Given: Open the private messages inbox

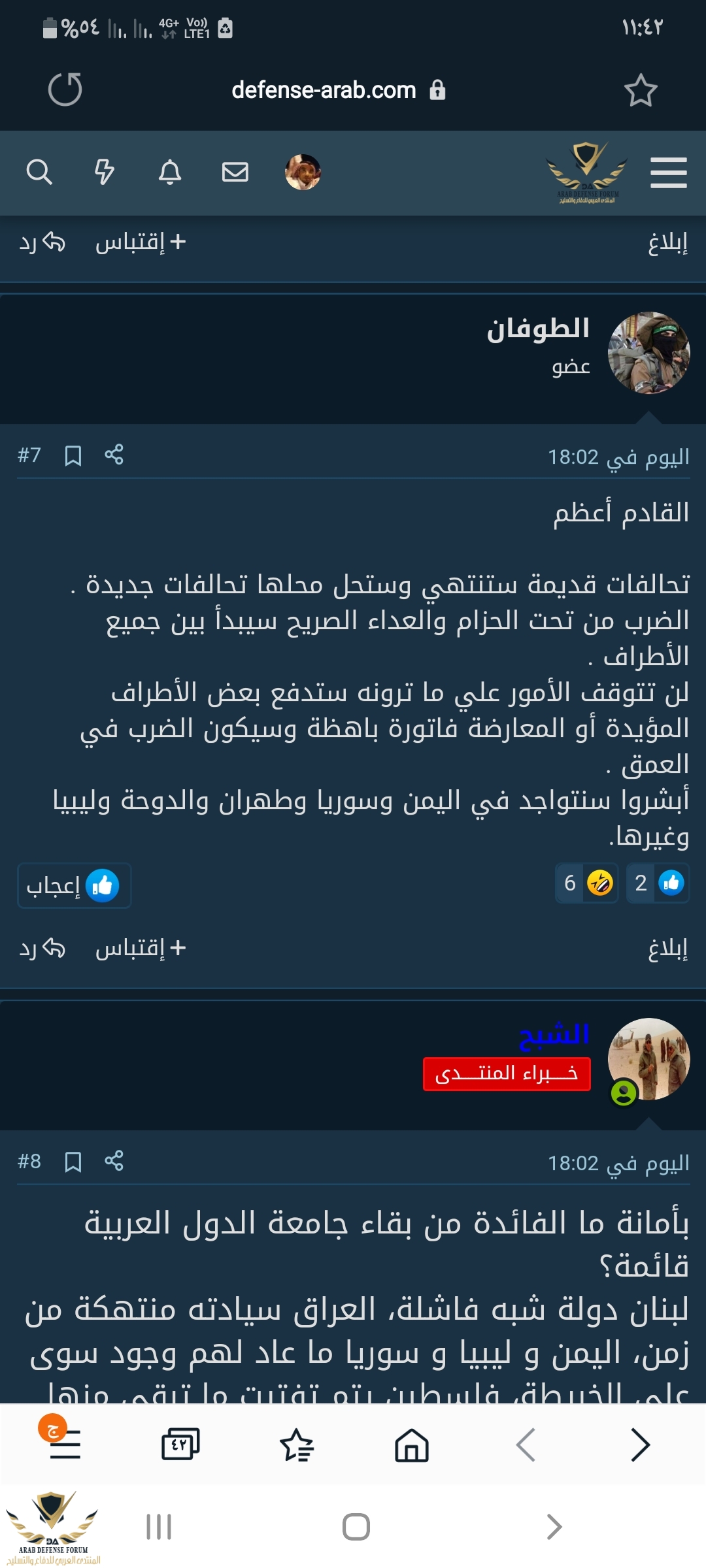Looking at the screenshot, I should pos(235,172).
